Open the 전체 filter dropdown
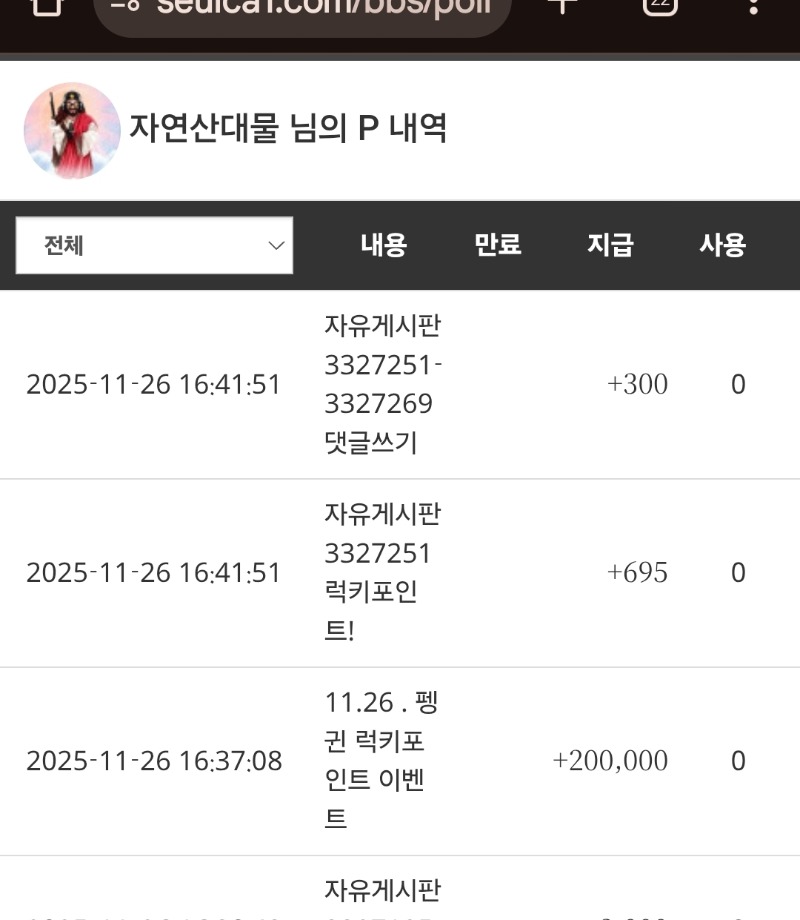This screenshot has height=920, width=800. [x=154, y=245]
